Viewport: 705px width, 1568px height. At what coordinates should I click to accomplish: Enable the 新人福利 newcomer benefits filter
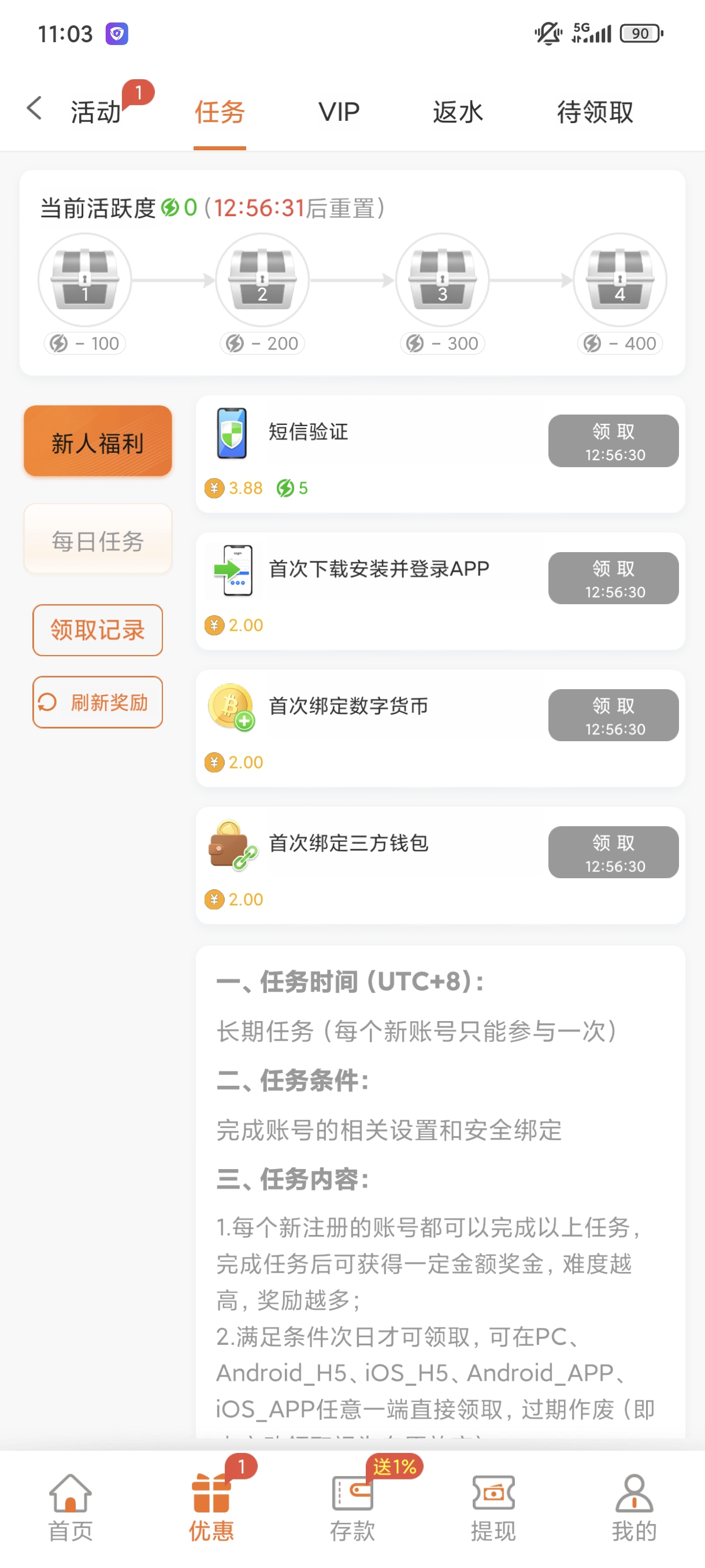97,442
